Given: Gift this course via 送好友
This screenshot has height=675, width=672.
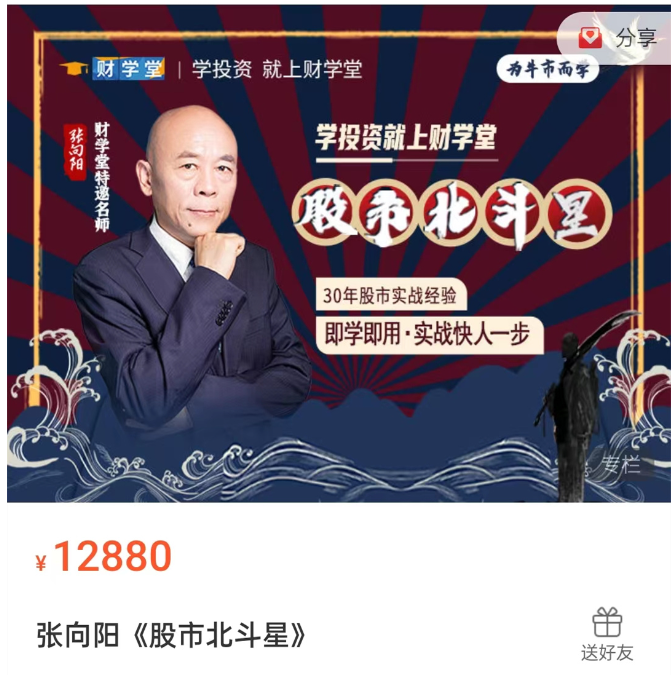Looking at the screenshot, I should pos(607,634).
